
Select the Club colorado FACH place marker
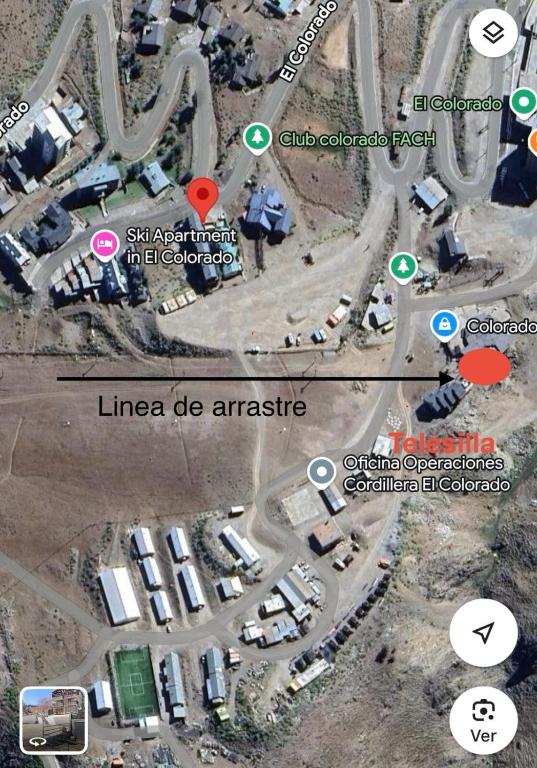coord(257,139)
